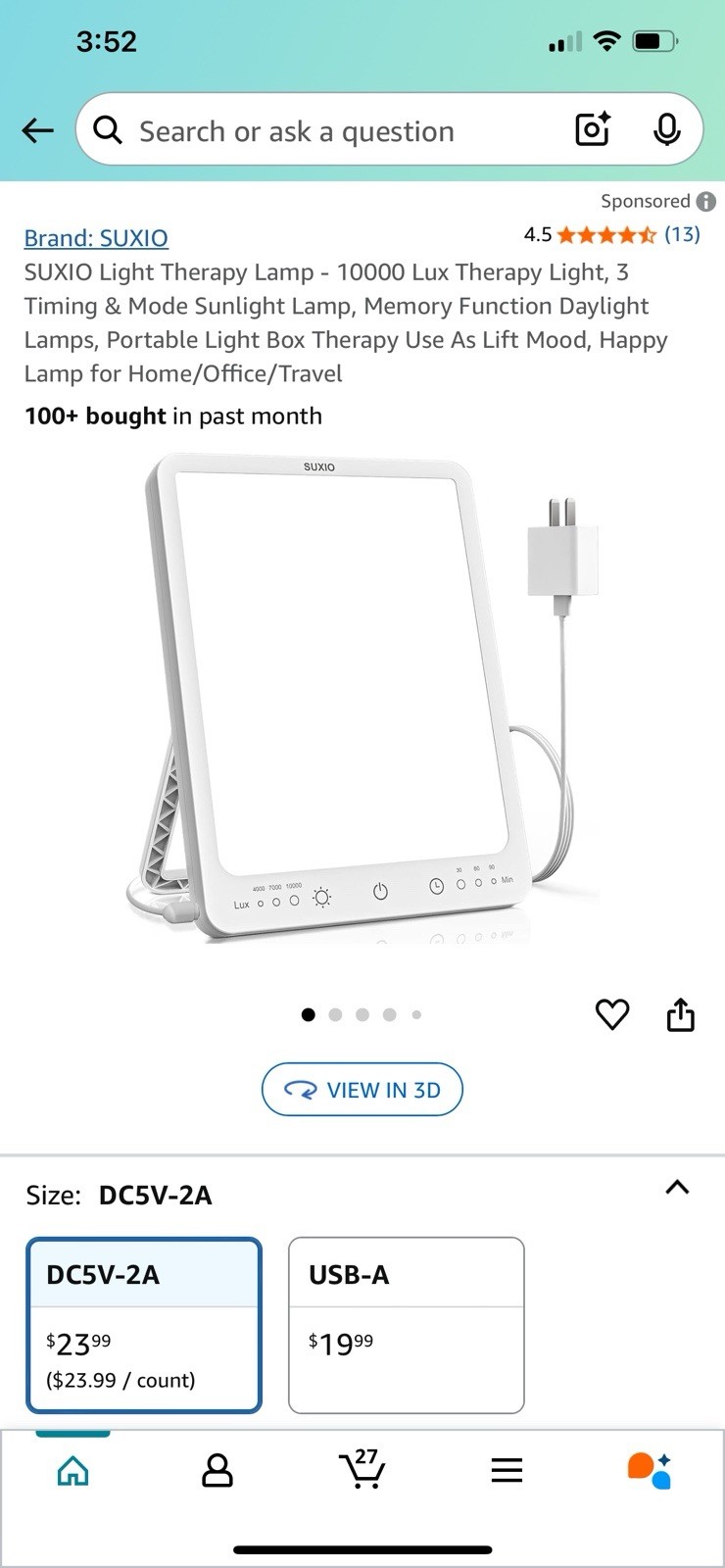Launch the AI shopping assistant
The height and width of the screenshot is (1568, 725).
pyautogui.click(x=649, y=1470)
